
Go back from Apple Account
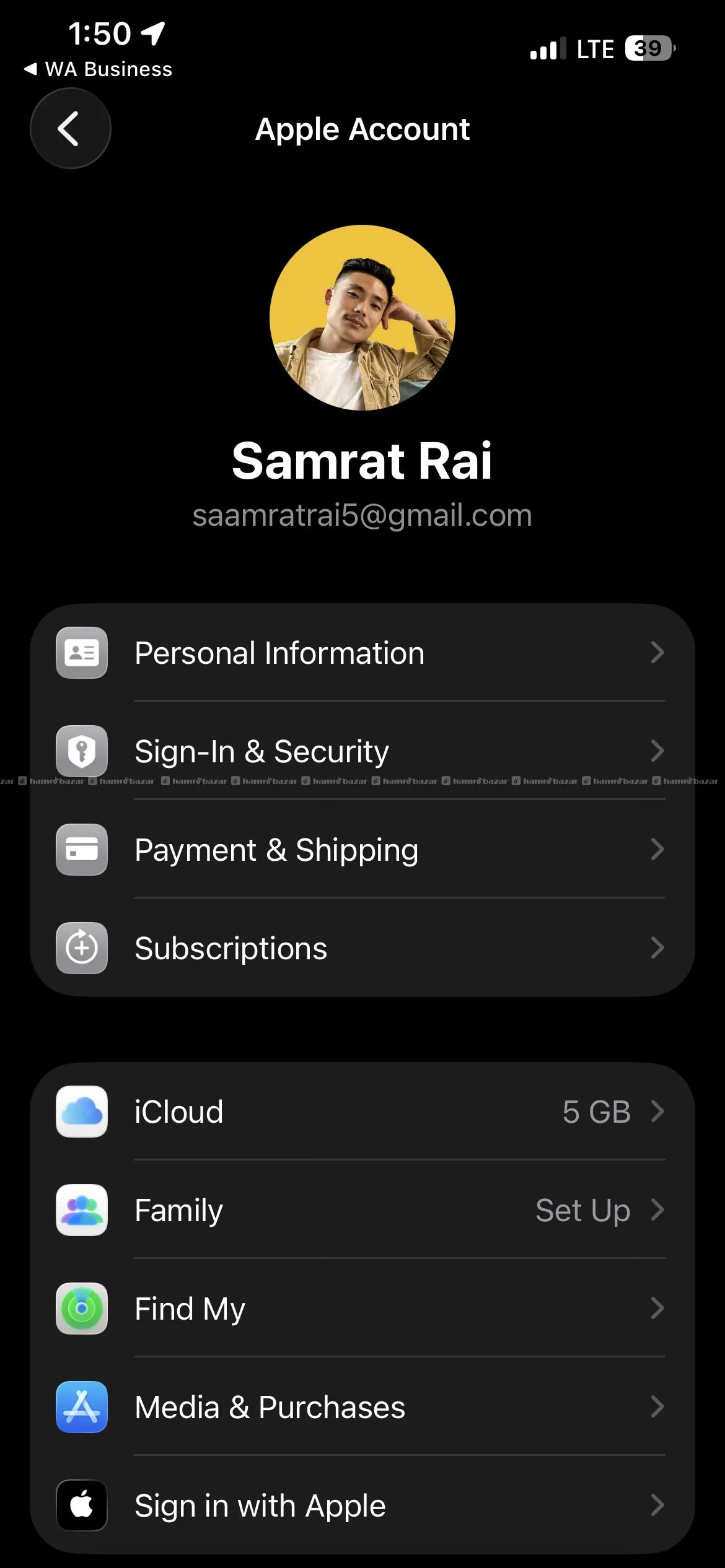click(x=70, y=128)
